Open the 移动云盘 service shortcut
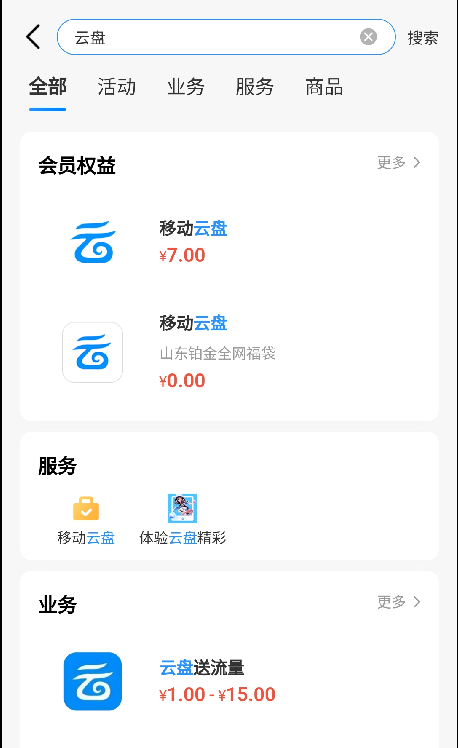The height and width of the screenshot is (748, 458). [86, 520]
